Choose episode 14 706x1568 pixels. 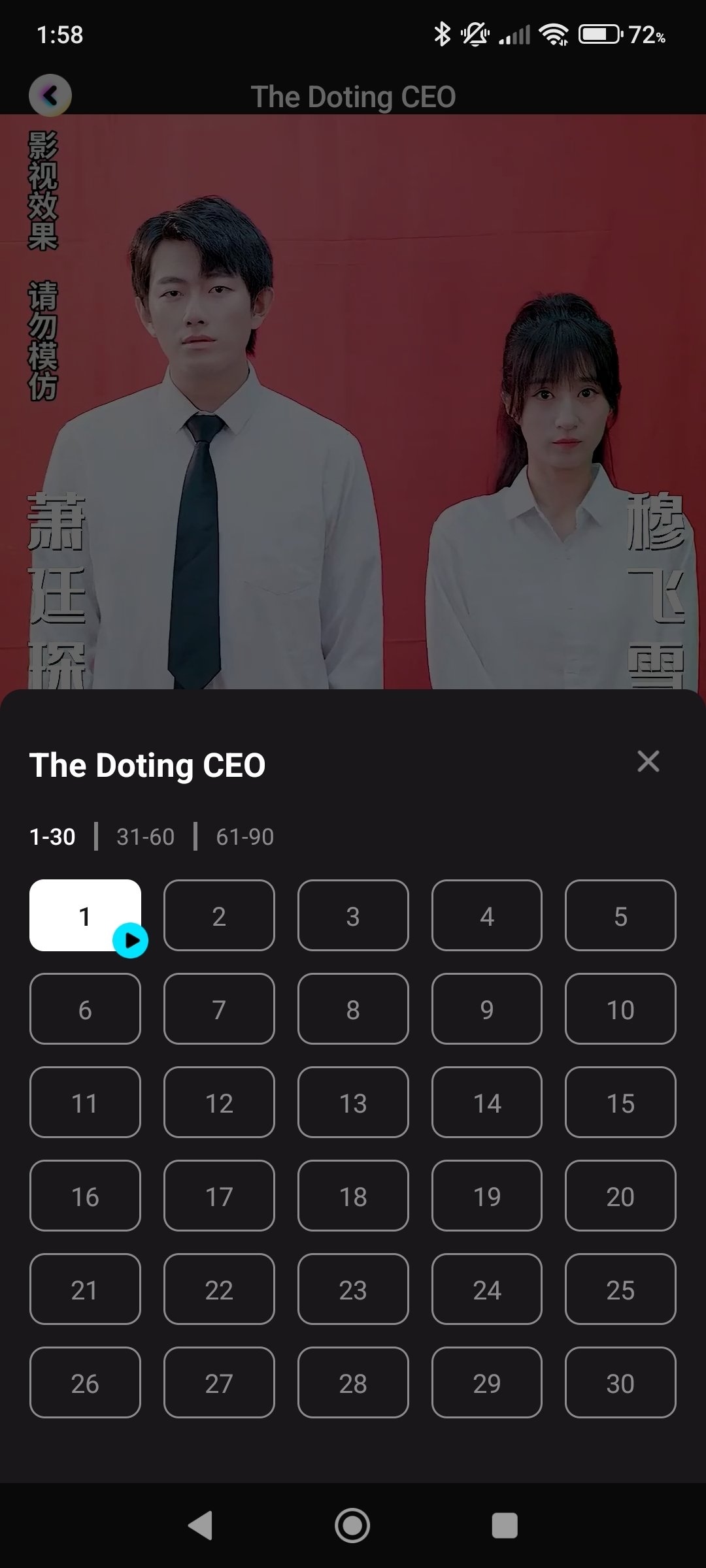tap(487, 1102)
